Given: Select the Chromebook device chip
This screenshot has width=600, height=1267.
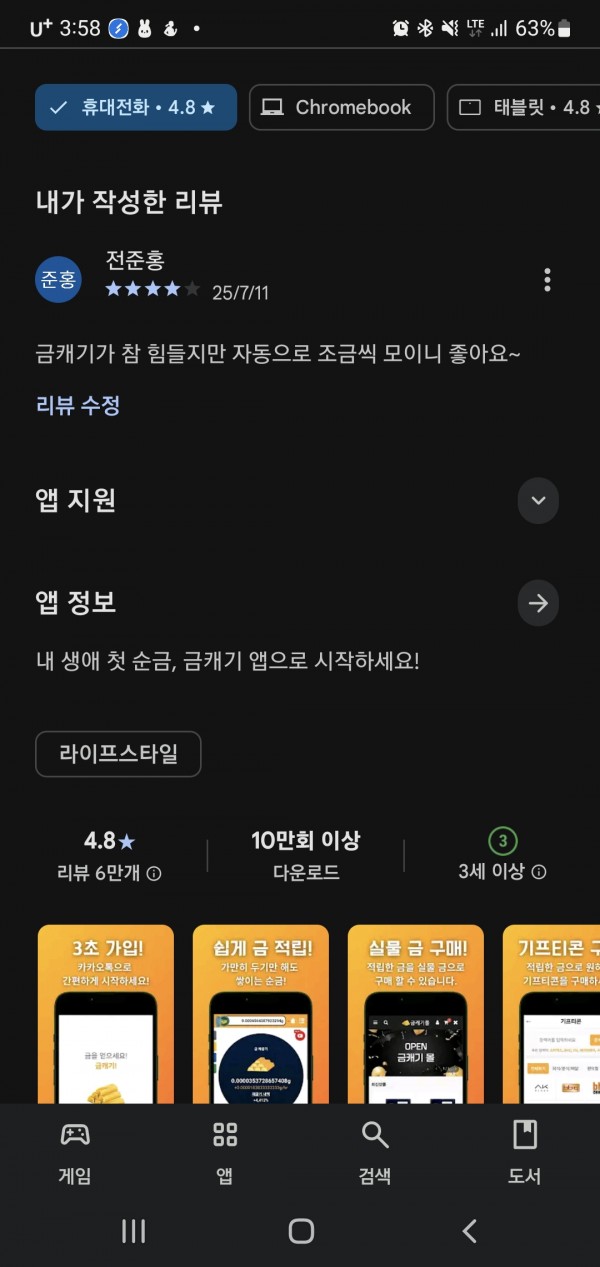Looking at the screenshot, I should [341, 107].
